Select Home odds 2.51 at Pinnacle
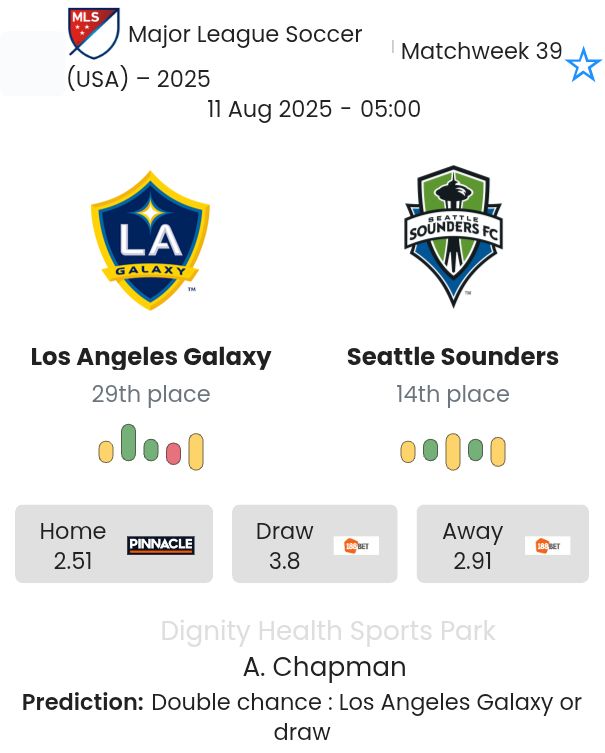605x753 pixels. pyautogui.click(x=114, y=544)
